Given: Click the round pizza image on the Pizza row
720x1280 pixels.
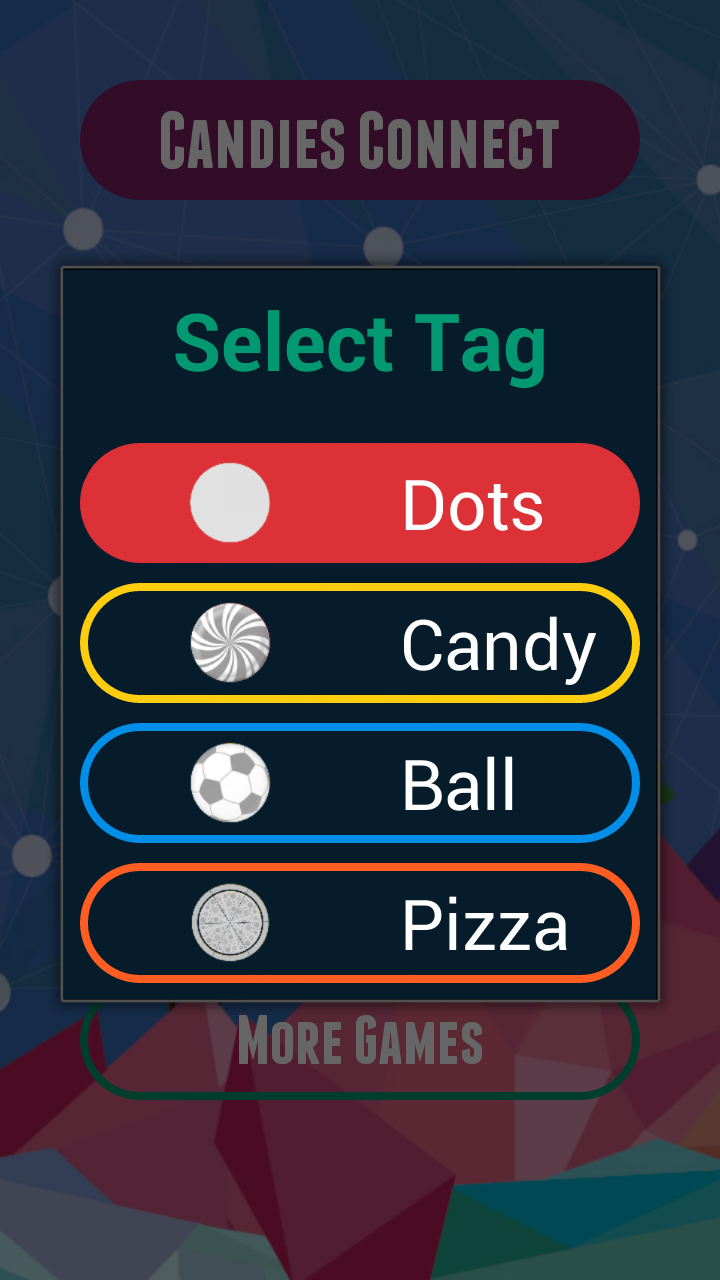Looking at the screenshot, I should click(x=231, y=924).
